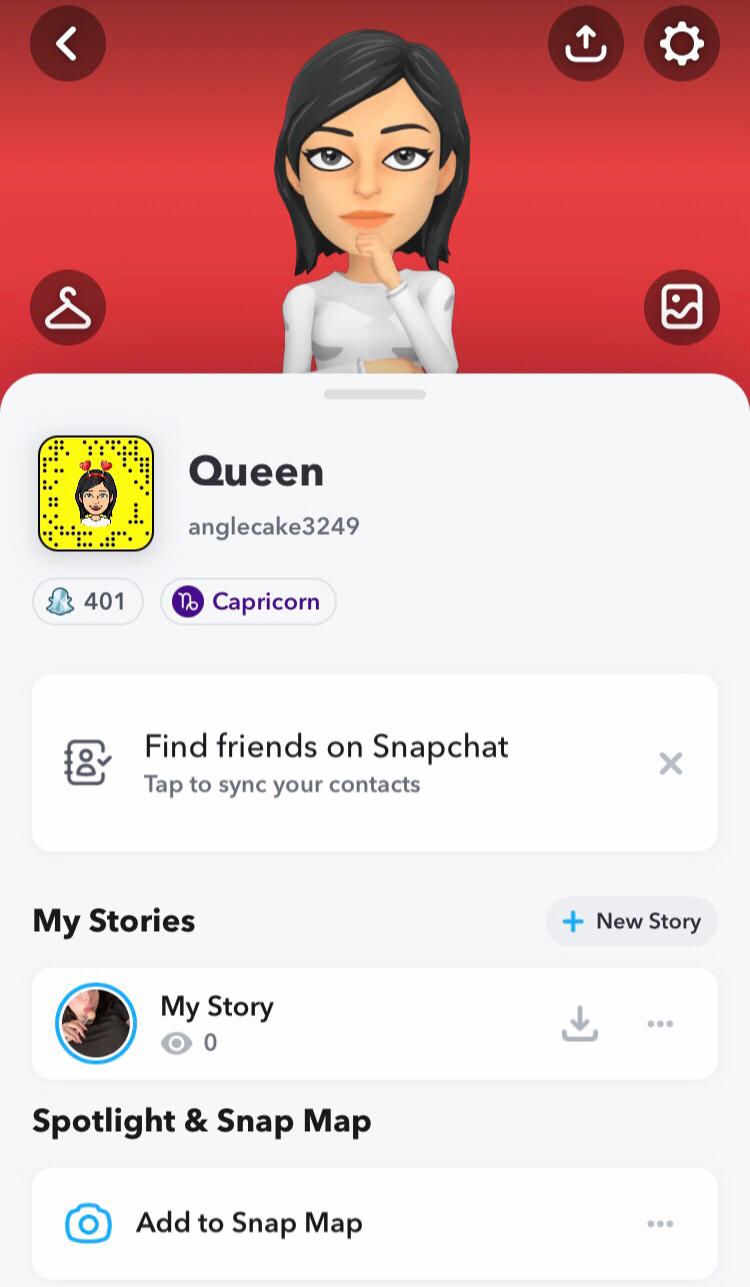Change Bitmoji outfit with hanger icon
750x1287 pixels.
[x=67, y=308]
